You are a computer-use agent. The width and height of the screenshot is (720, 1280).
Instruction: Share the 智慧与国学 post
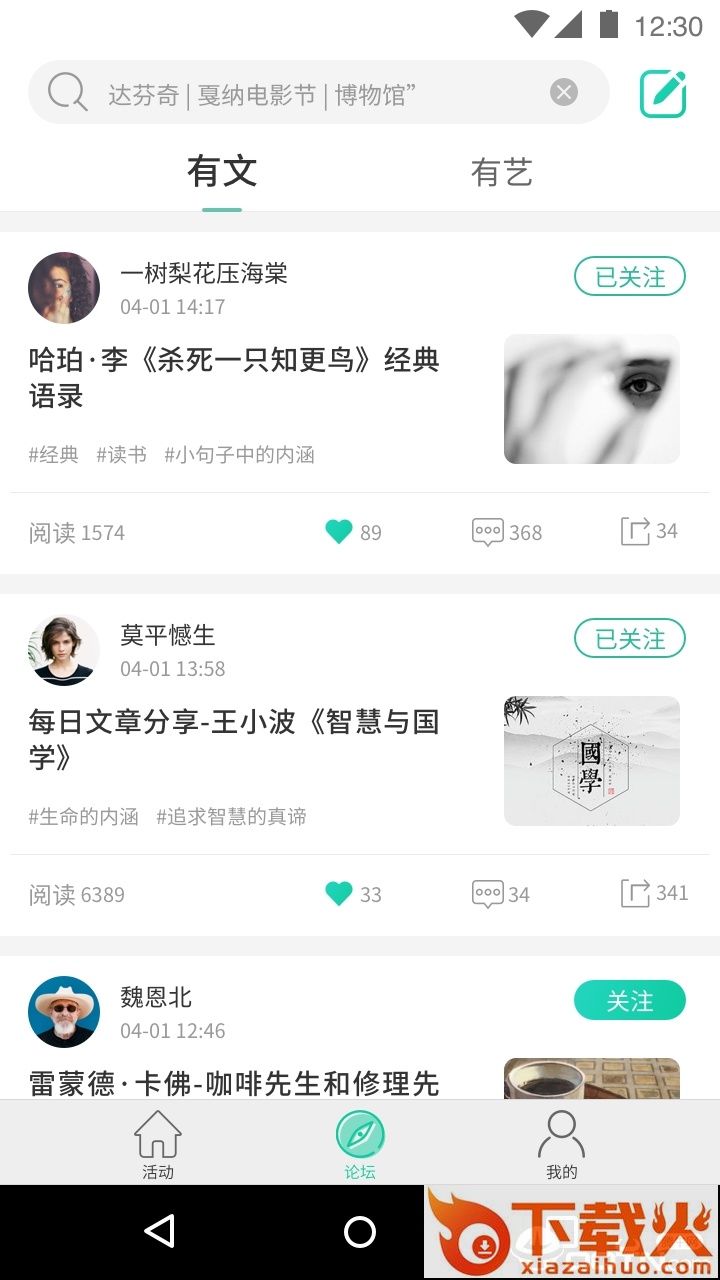click(x=636, y=893)
